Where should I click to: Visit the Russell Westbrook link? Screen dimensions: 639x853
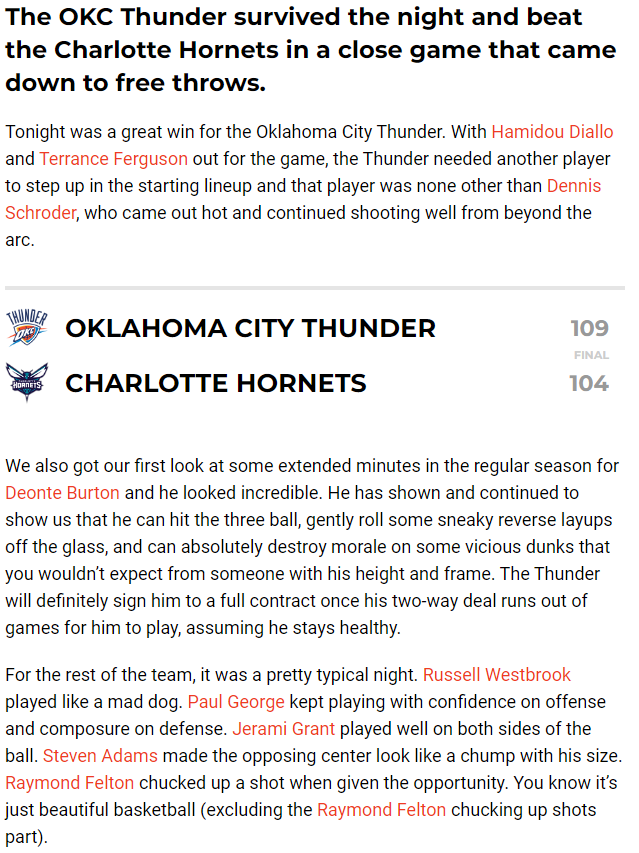(x=497, y=675)
